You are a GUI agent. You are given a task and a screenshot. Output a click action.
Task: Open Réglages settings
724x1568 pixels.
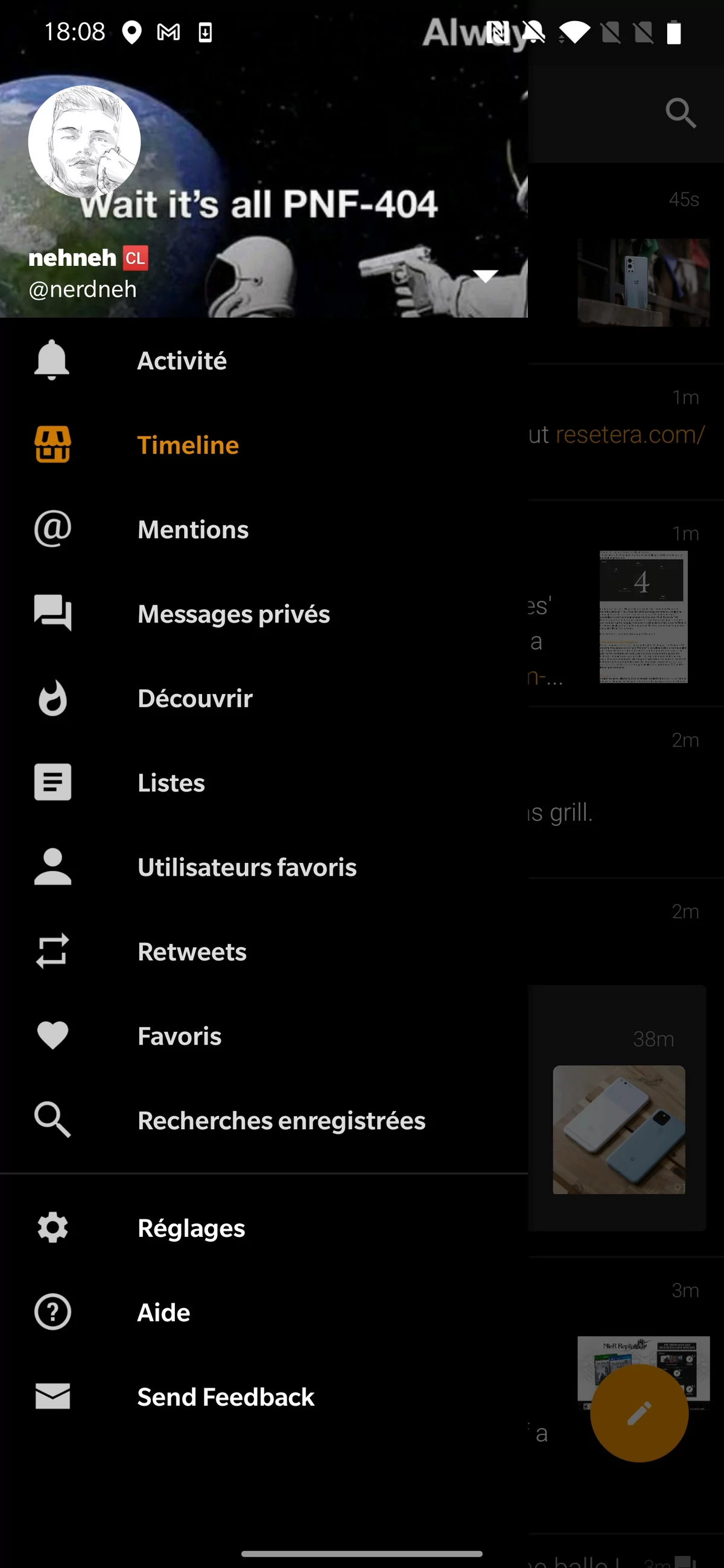[x=191, y=1228]
